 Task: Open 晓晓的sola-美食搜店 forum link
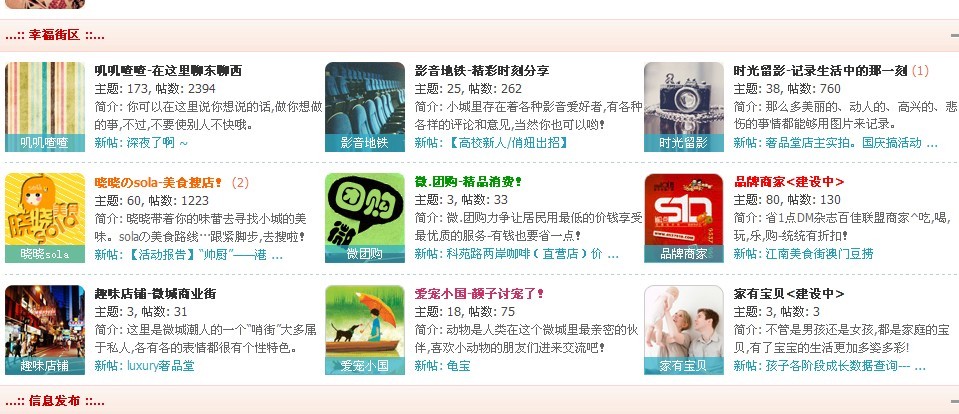tap(158, 183)
